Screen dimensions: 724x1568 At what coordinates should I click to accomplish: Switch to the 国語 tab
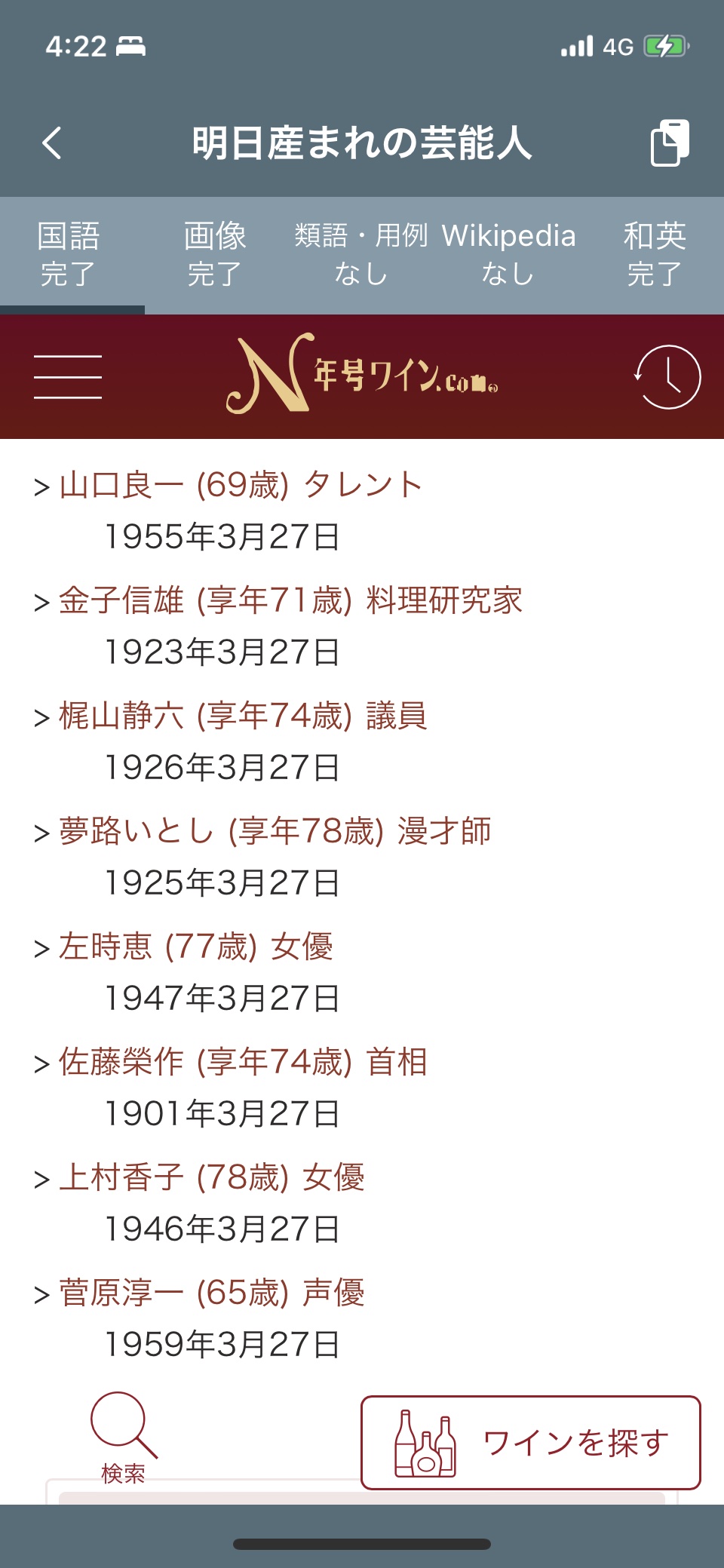[69, 255]
